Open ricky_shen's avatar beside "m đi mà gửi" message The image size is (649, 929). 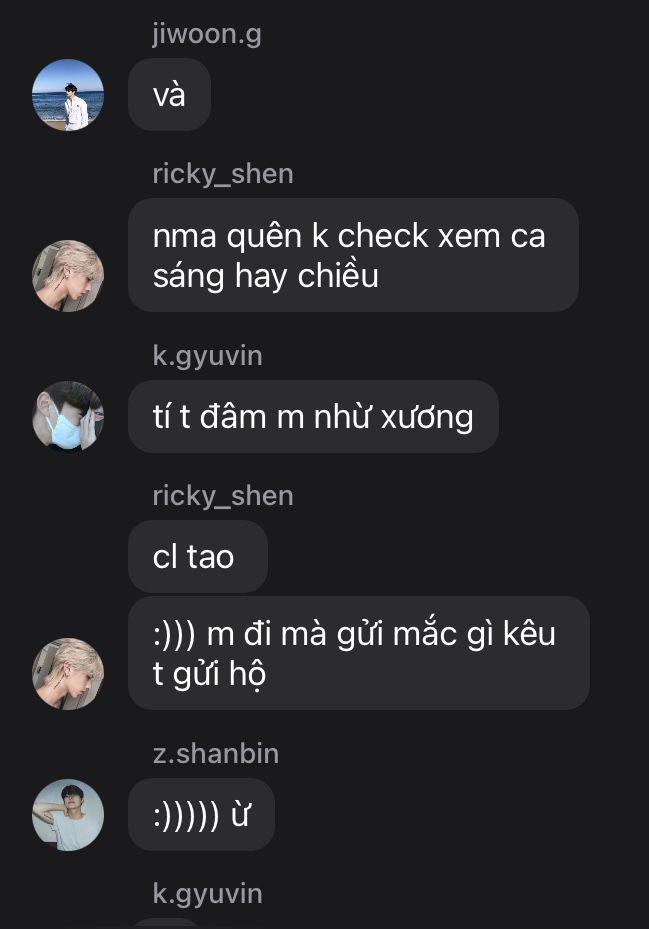click(x=68, y=674)
